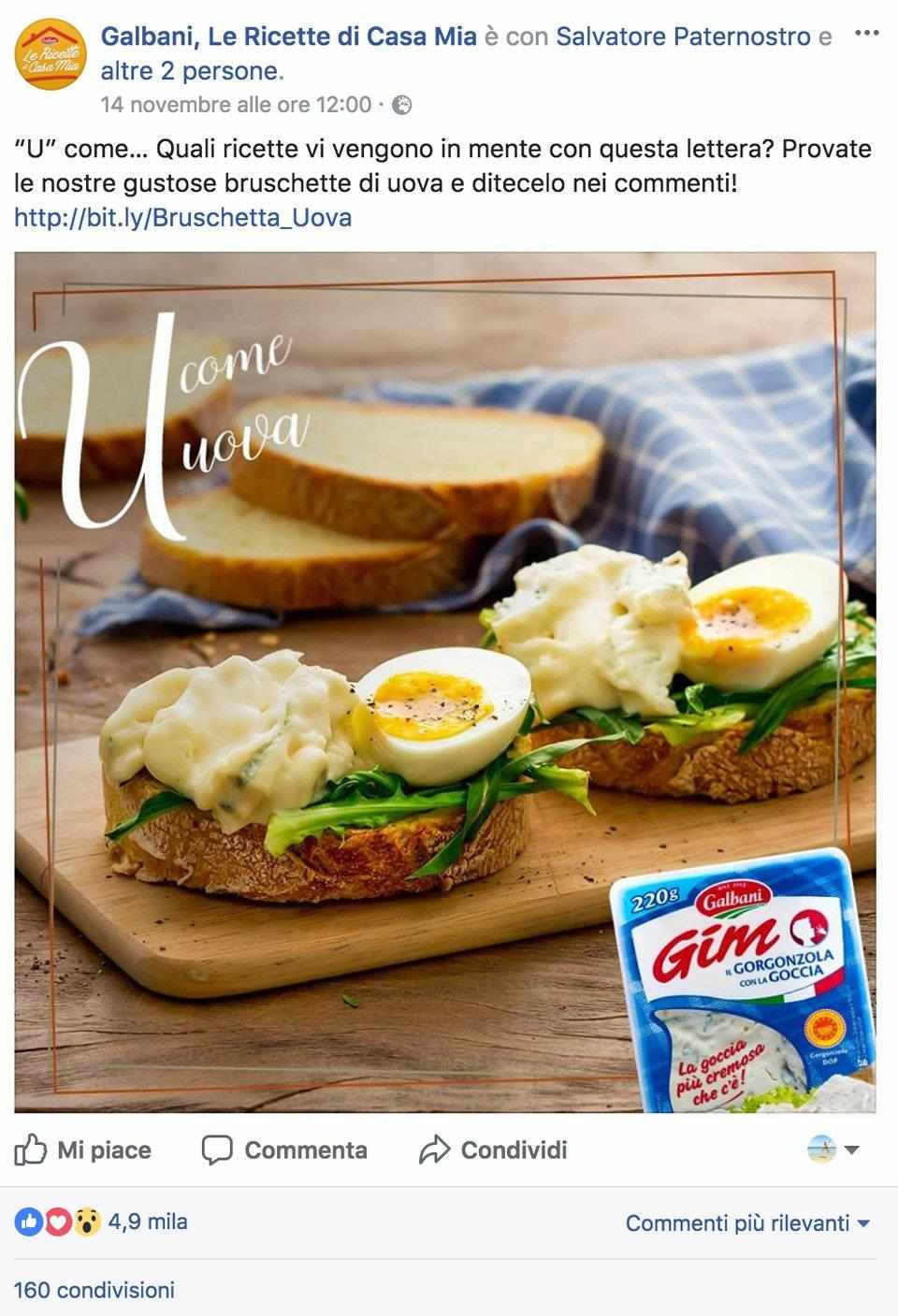
Task: Like the post with Mi piace
Action: pyautogui.click(x=83, y=1150)
